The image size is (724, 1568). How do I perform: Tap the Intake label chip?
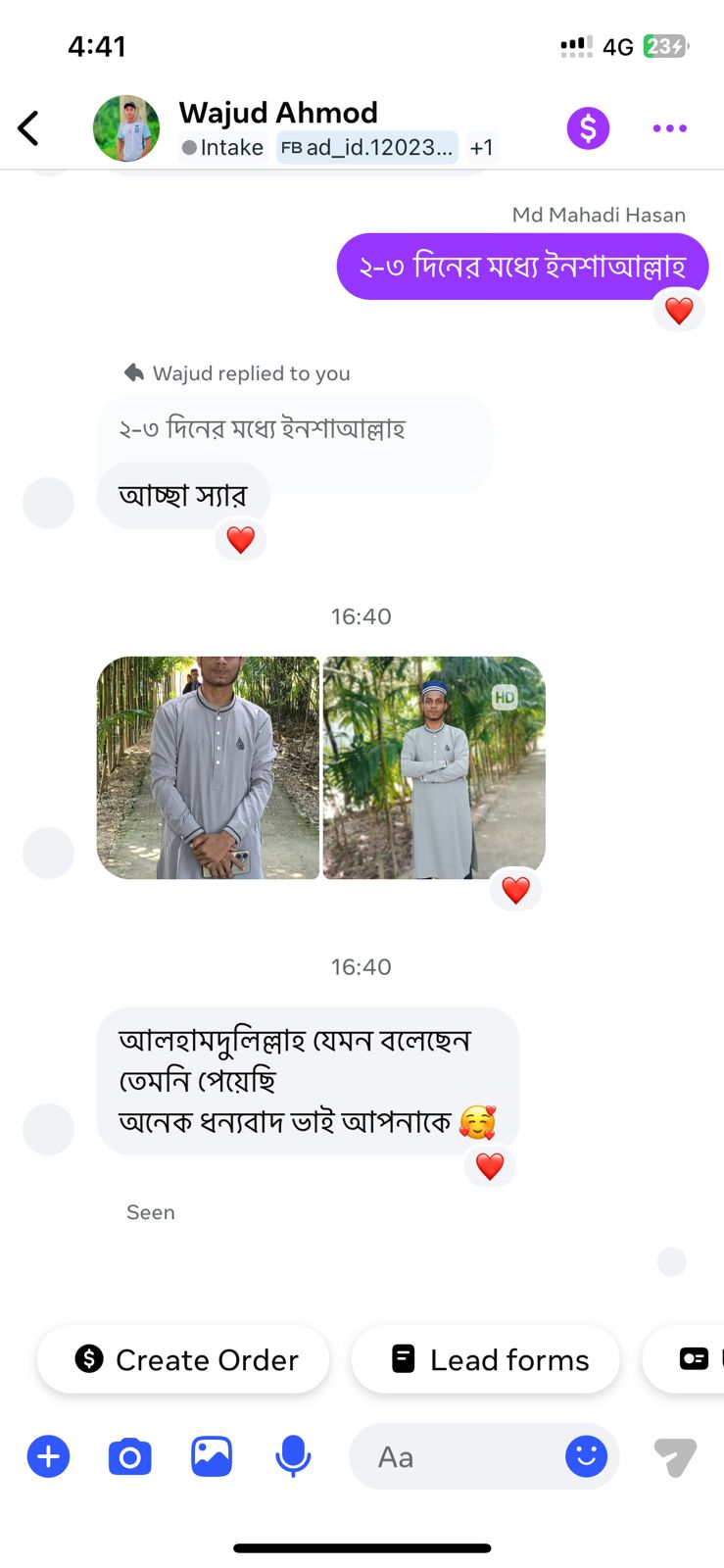(x=223, y=148)
